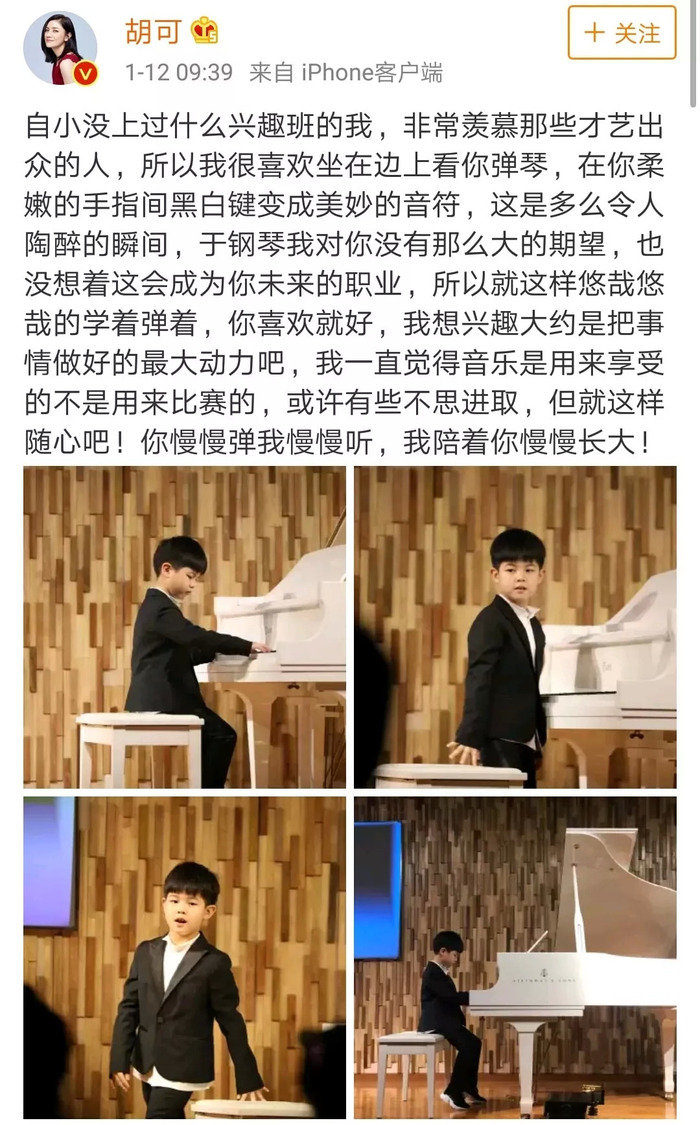Image resolution: width=700 pixels, height=1125 pixels.
Task: Open the username 胡可 profile link
Action: [x=152, y=31]
